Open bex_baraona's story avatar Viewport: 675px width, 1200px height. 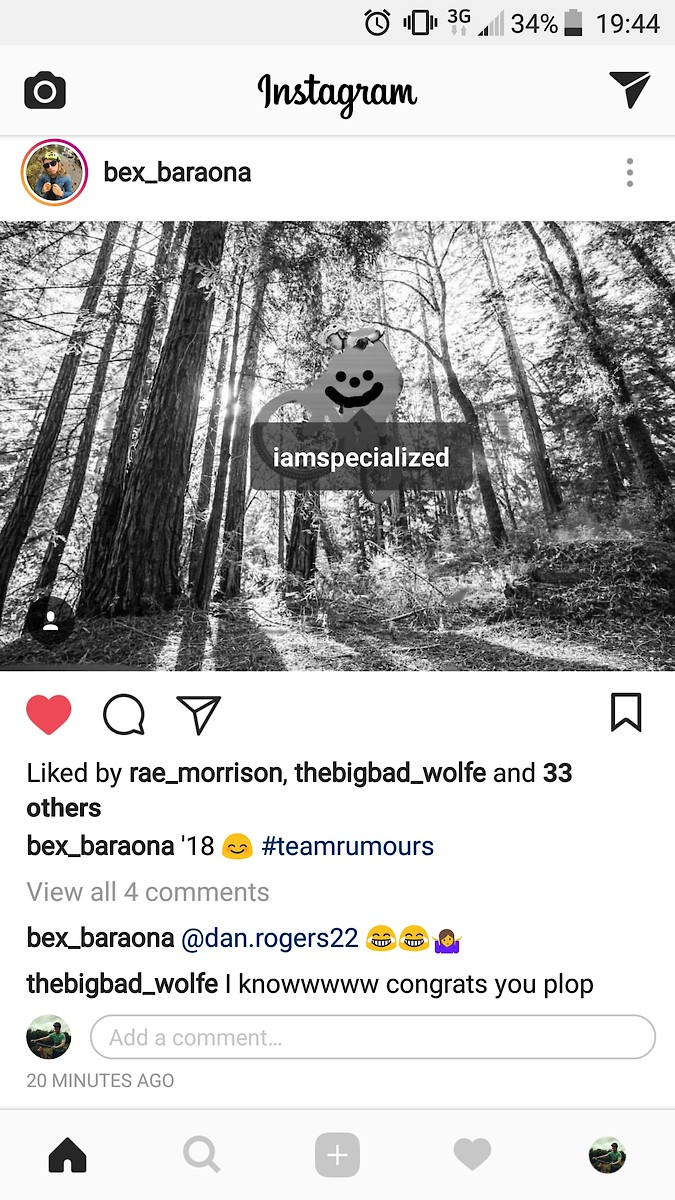tap(55, 173)
